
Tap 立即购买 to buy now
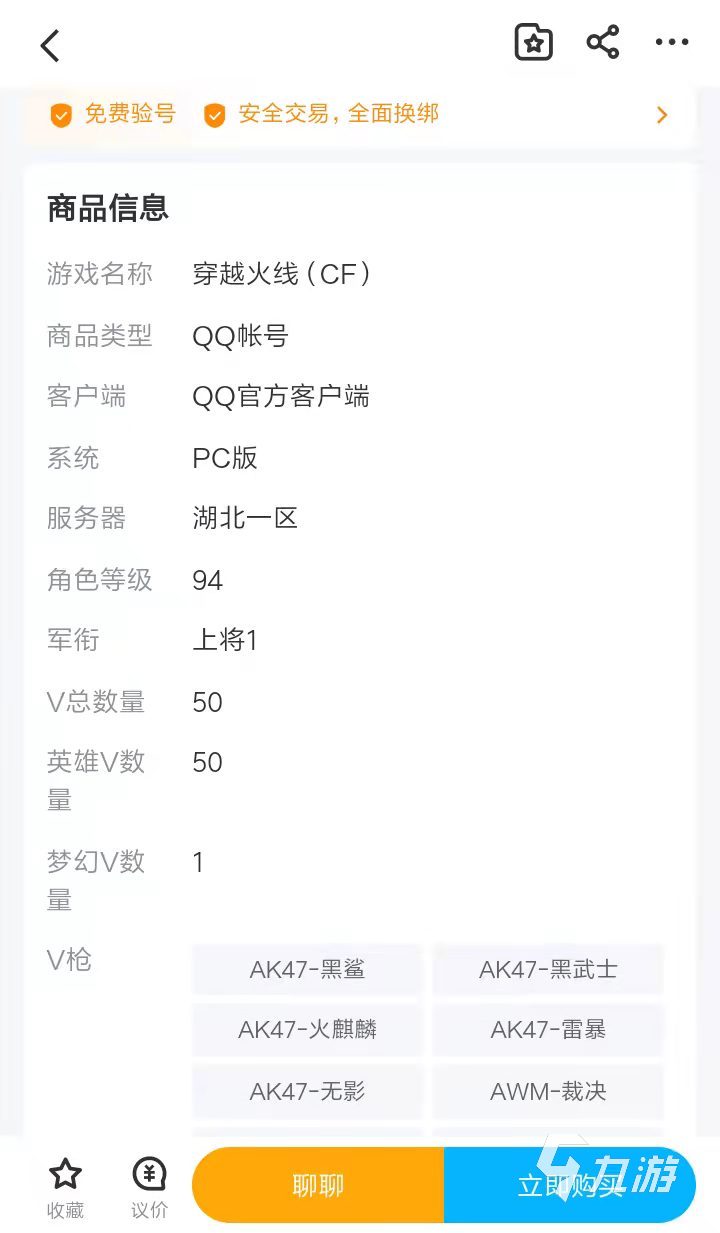click(570, 1185)
